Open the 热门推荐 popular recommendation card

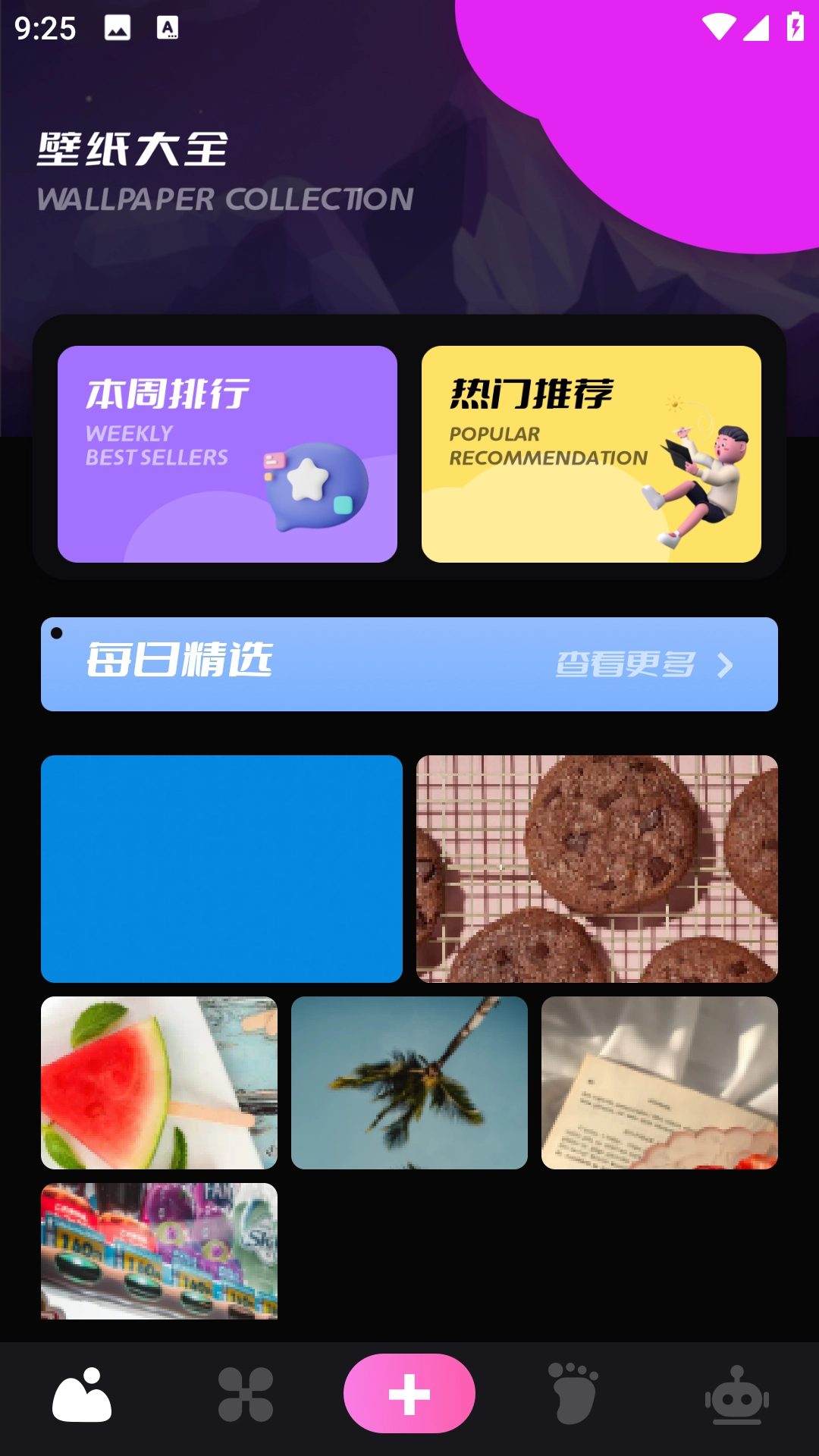[591, 453]
